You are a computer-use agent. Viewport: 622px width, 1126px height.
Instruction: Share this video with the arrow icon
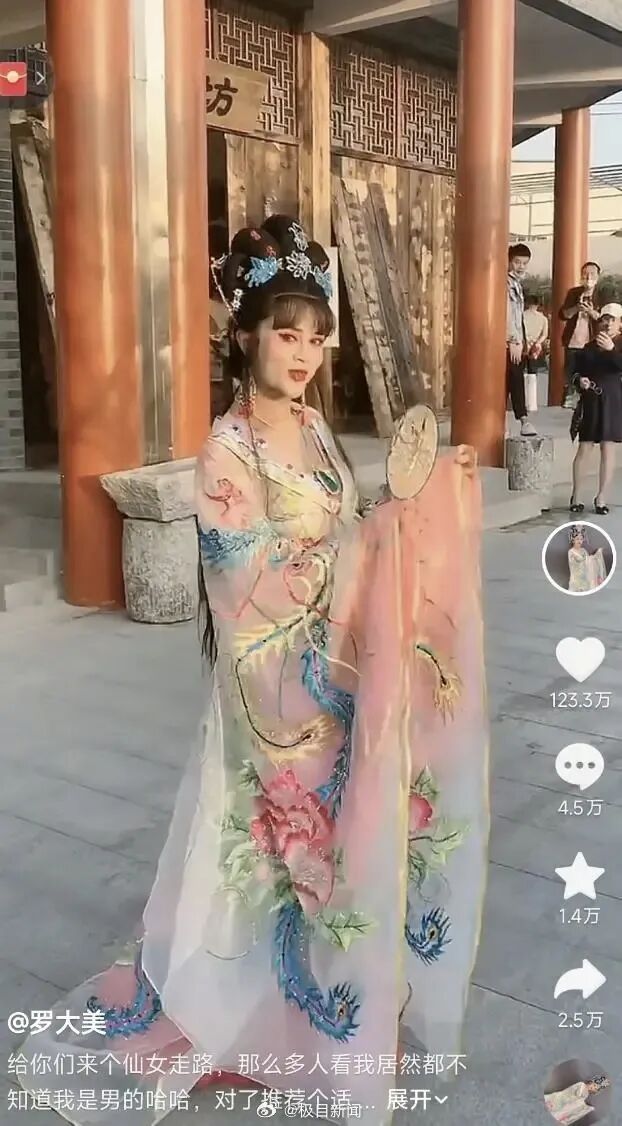[580, 981]
